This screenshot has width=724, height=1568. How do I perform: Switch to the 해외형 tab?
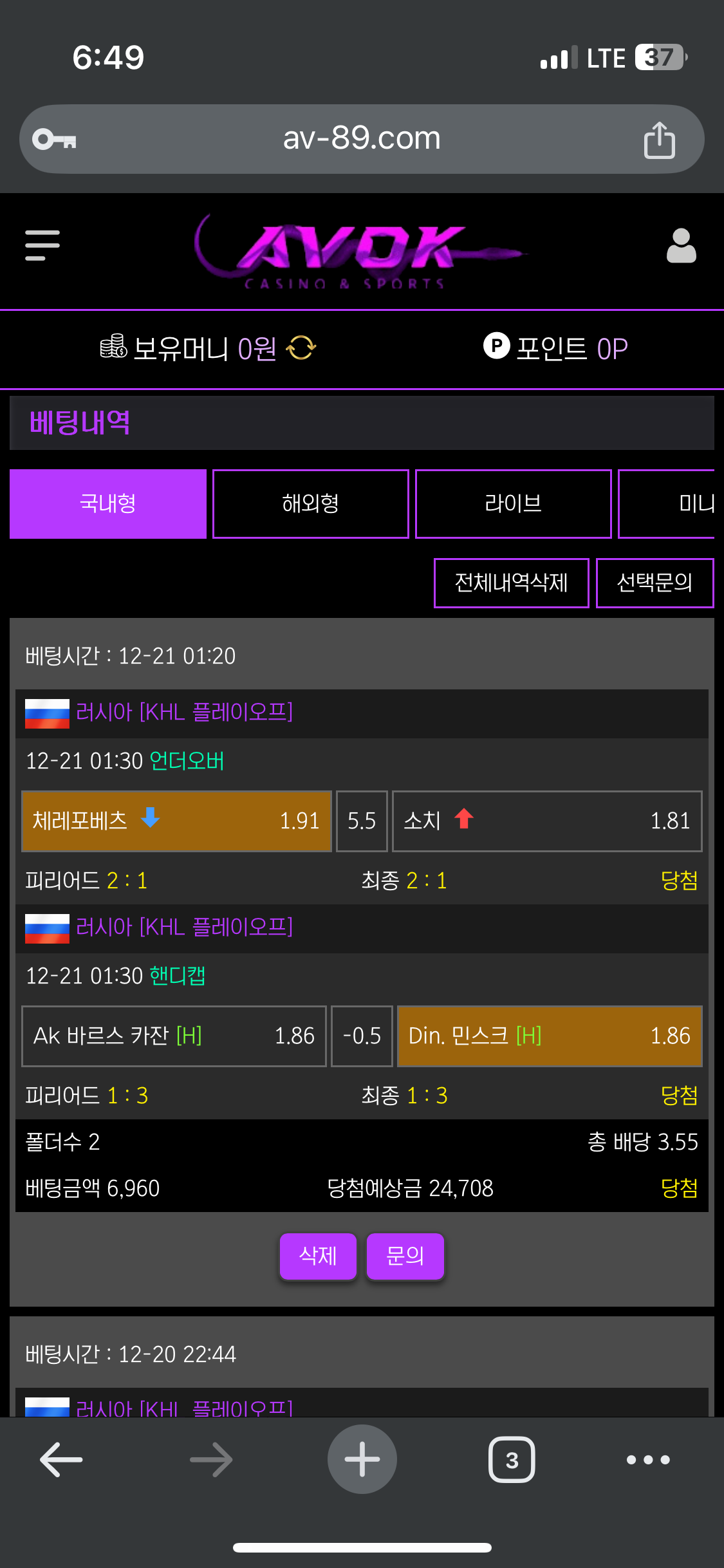[310, 503]
